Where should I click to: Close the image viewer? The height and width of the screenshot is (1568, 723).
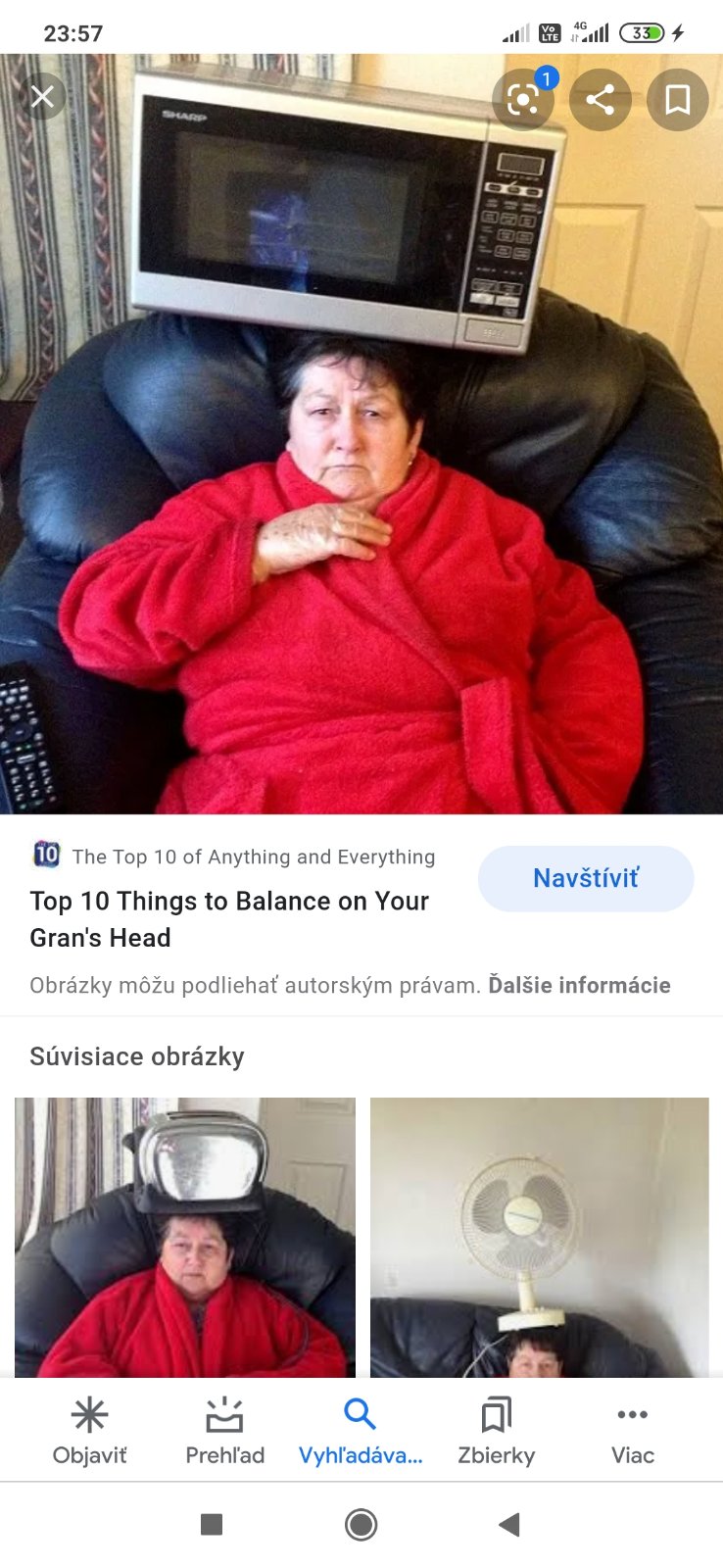[x=42, y=97]
